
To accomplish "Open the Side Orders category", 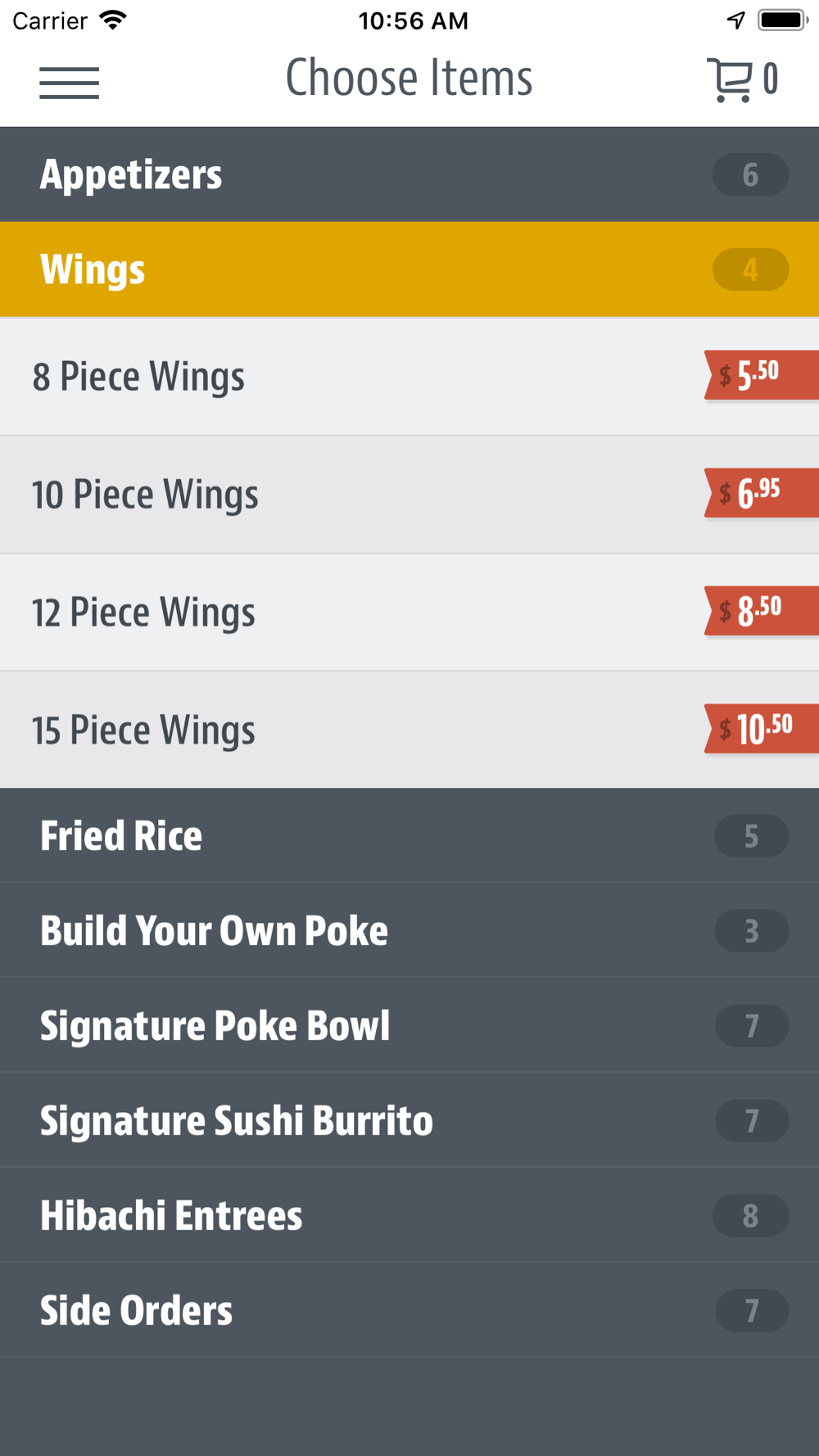I will 409,1310.
